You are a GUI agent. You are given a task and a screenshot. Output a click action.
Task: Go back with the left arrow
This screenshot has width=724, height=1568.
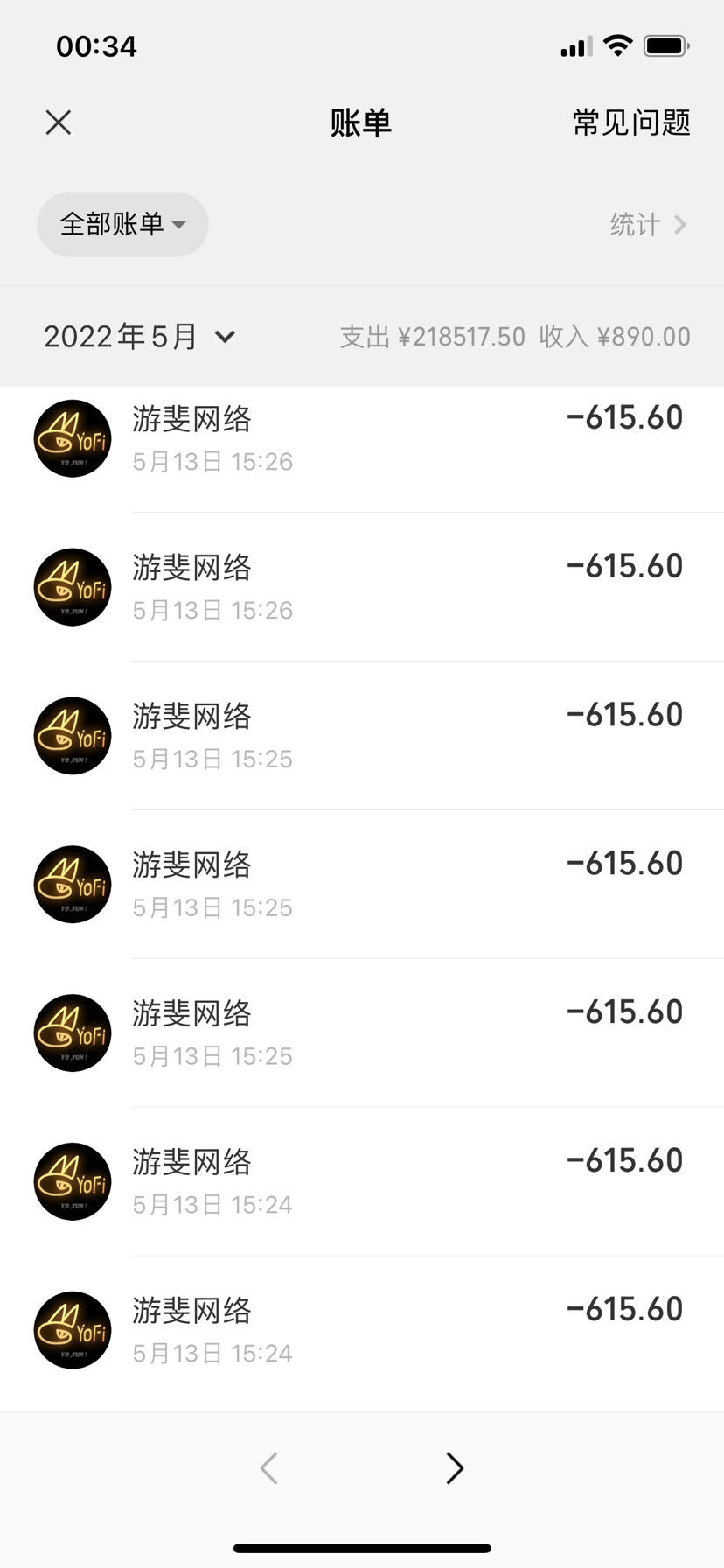point(269,1467)
